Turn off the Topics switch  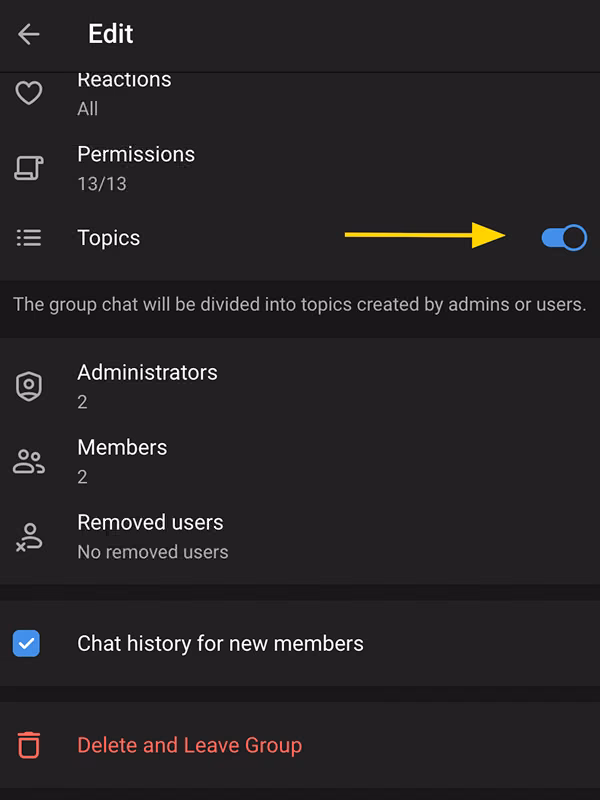click(564, 237)
